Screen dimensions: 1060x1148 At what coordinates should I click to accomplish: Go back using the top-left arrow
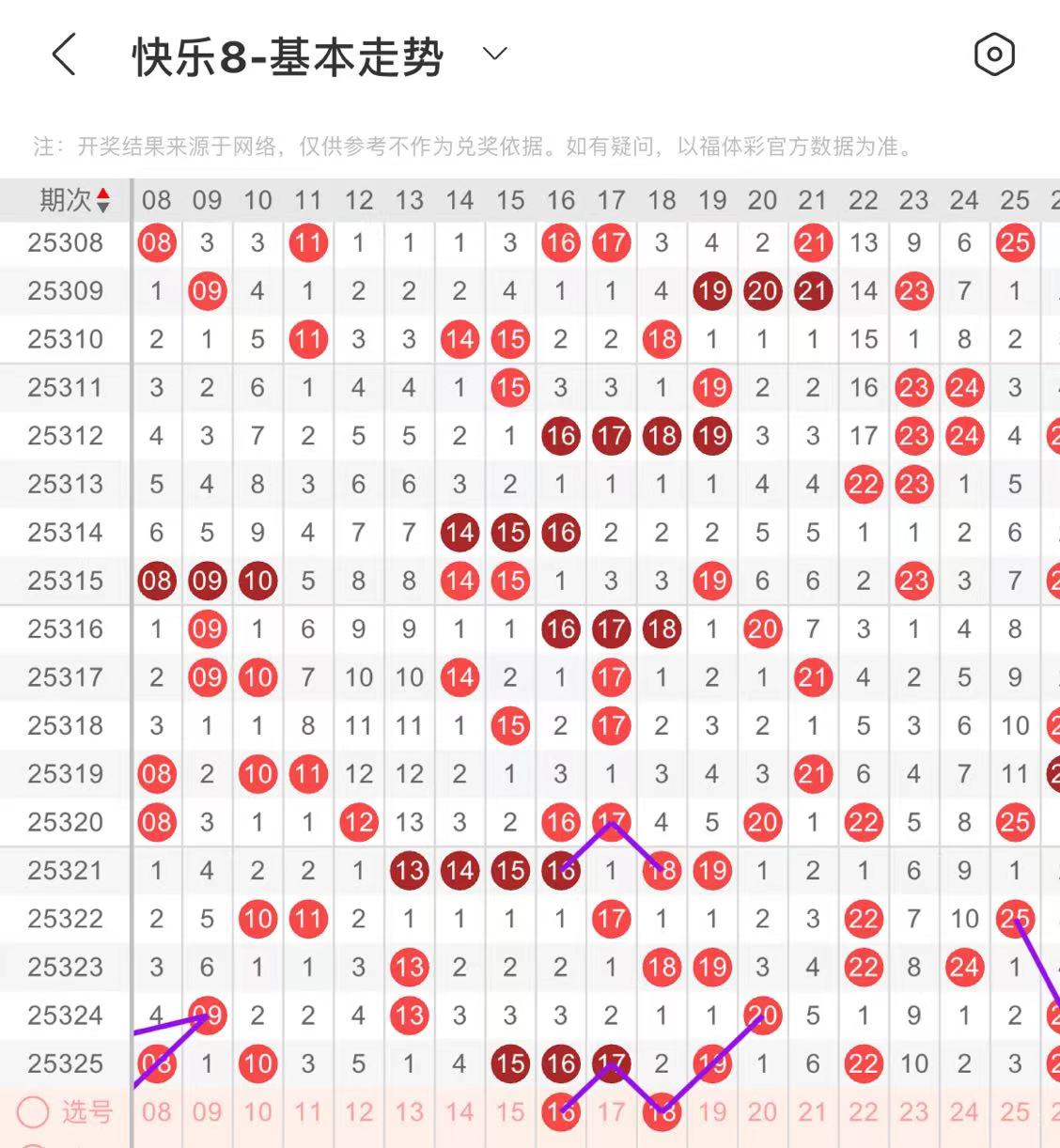coord(64,54)
